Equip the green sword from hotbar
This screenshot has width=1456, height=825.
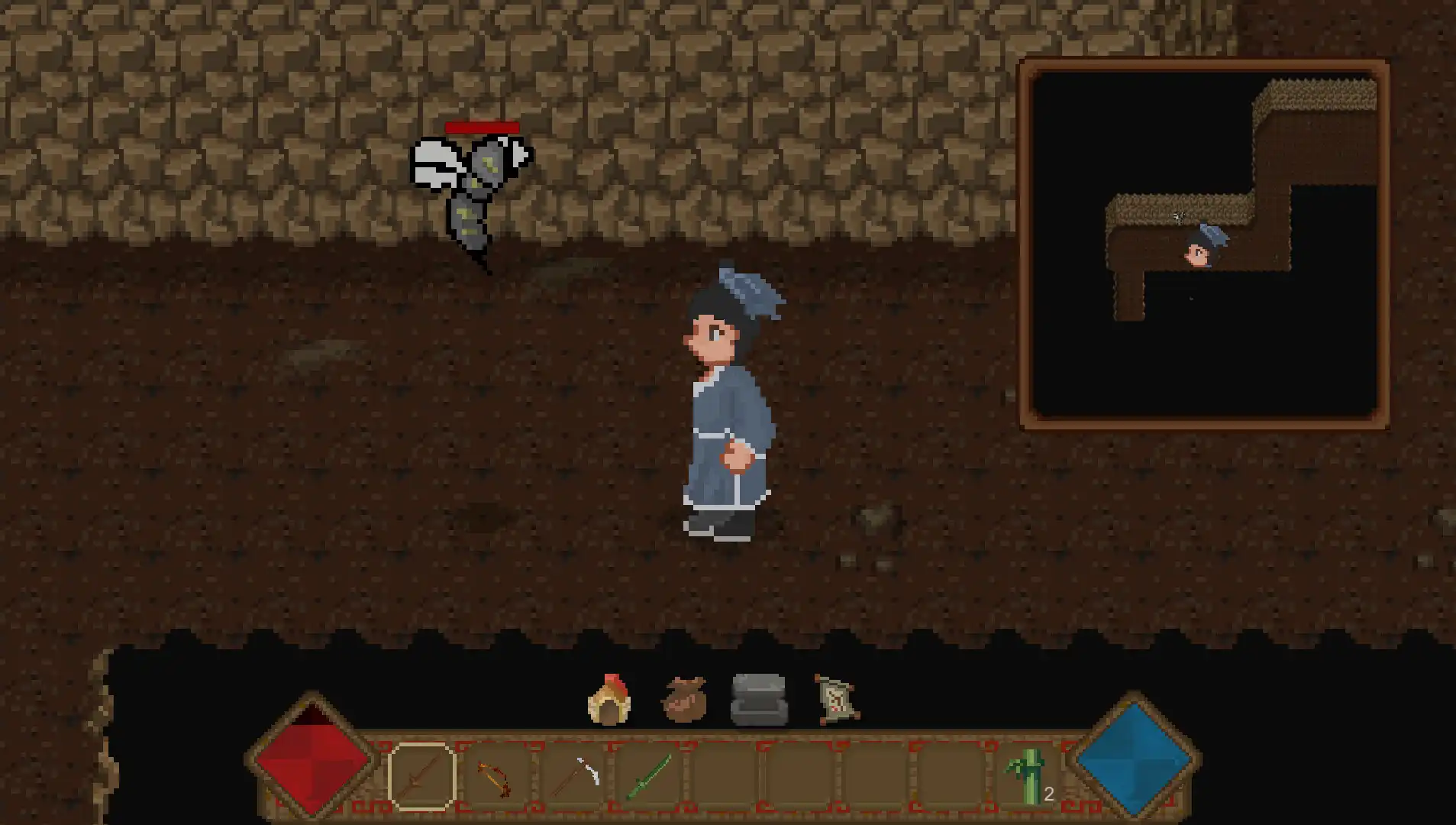(x=649, y=777)
